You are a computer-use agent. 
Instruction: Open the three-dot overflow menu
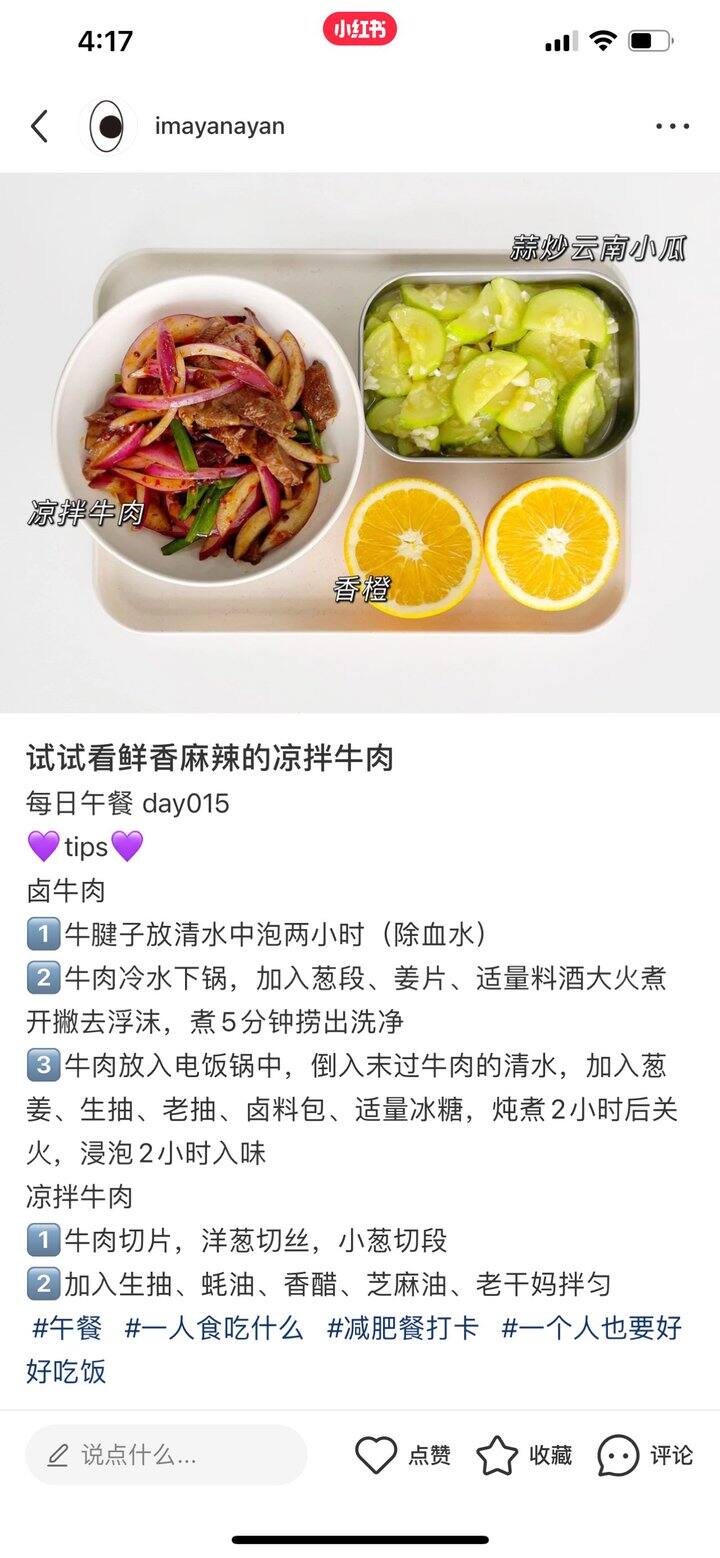pos(672,126)
